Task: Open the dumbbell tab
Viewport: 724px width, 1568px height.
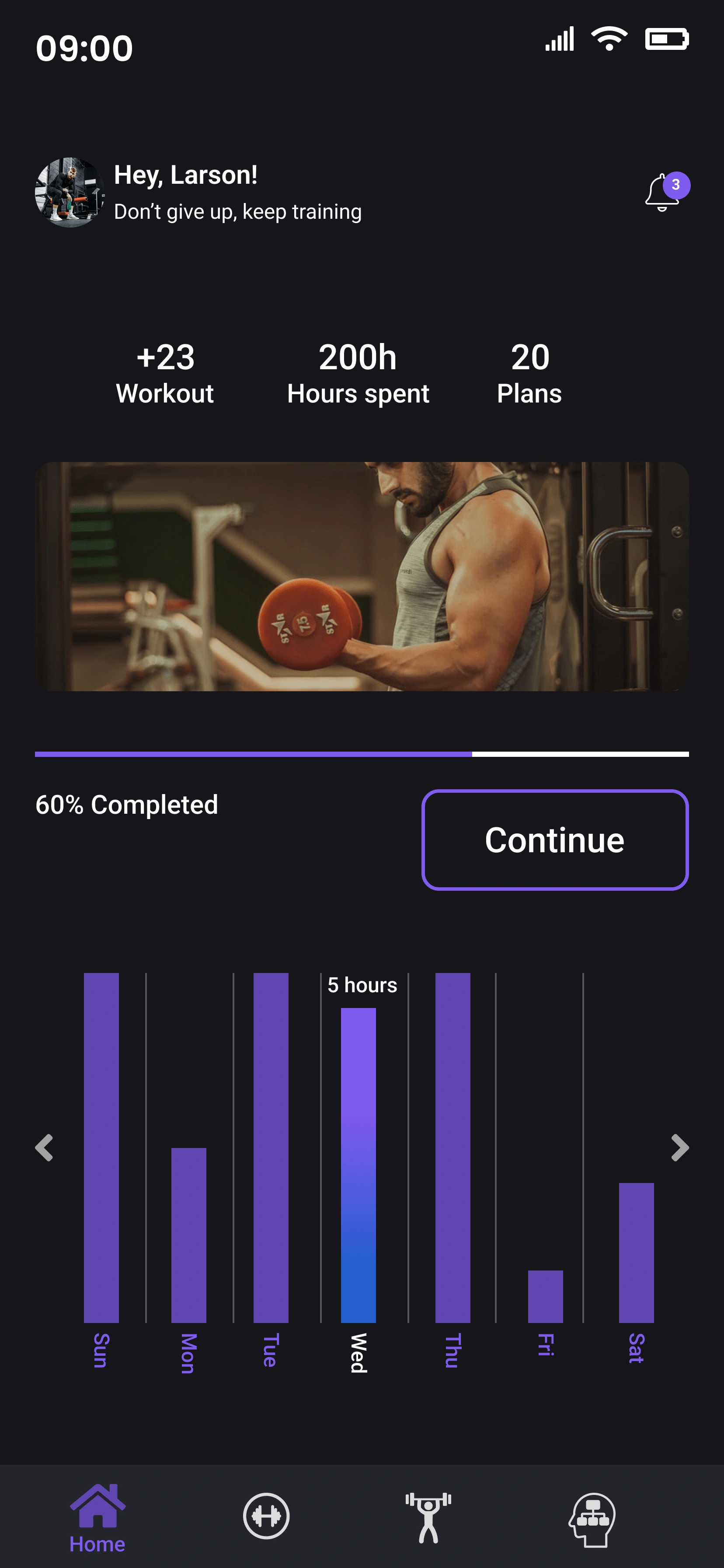Action: coord(266,1515)
